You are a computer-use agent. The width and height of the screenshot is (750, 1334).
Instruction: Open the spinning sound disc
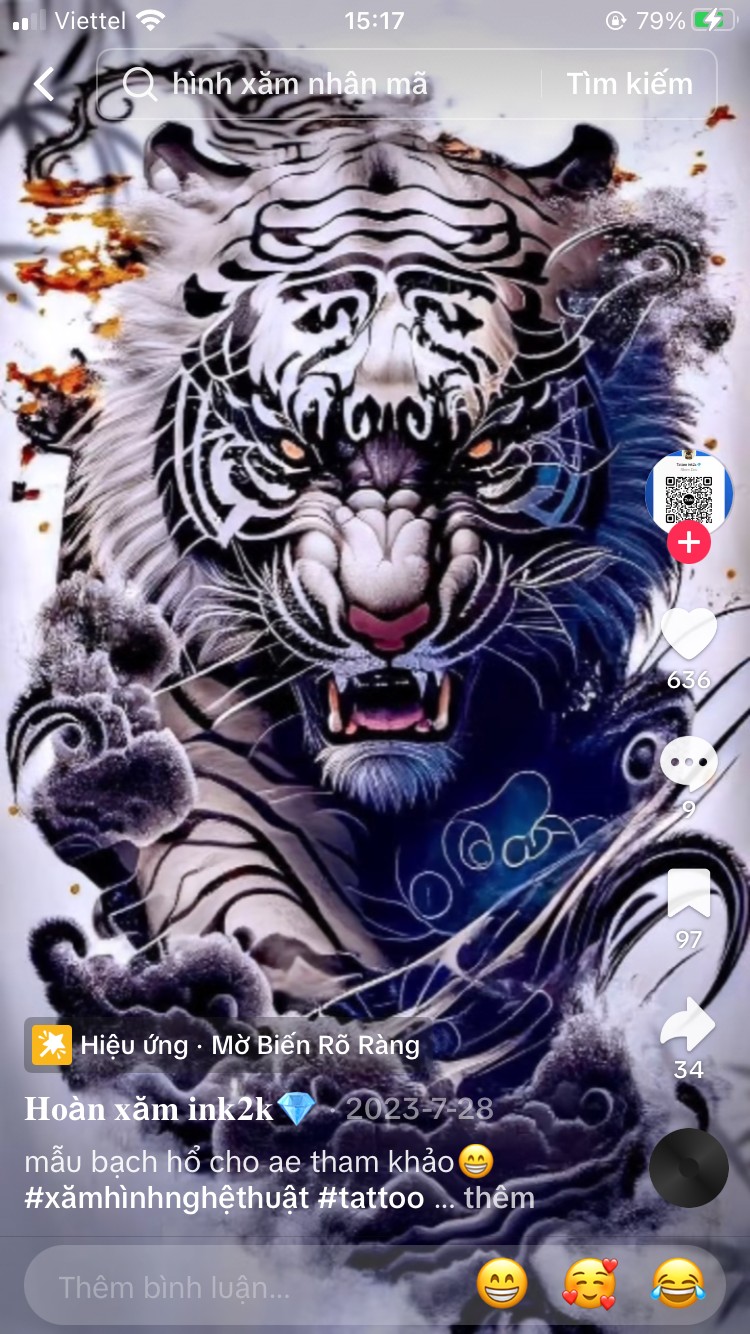689,1168
